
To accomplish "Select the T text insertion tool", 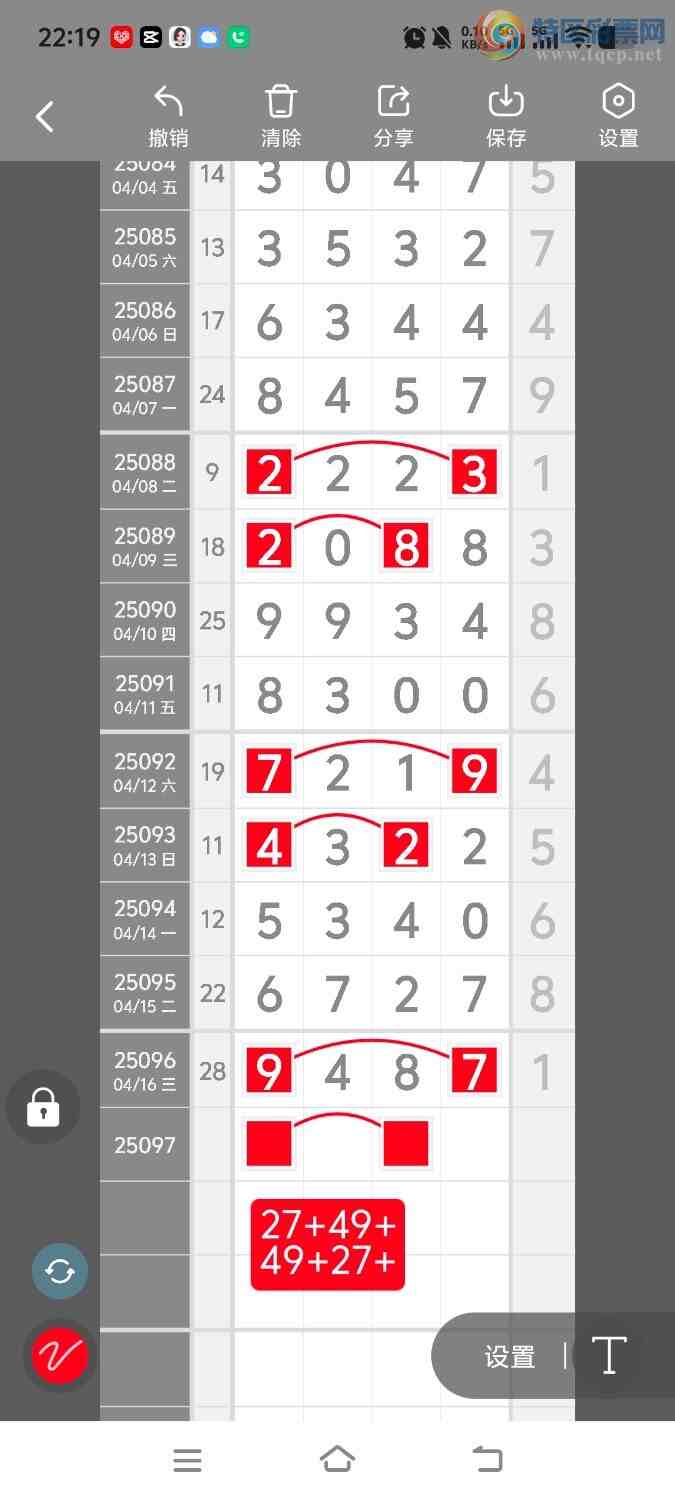I will 609,1356.
